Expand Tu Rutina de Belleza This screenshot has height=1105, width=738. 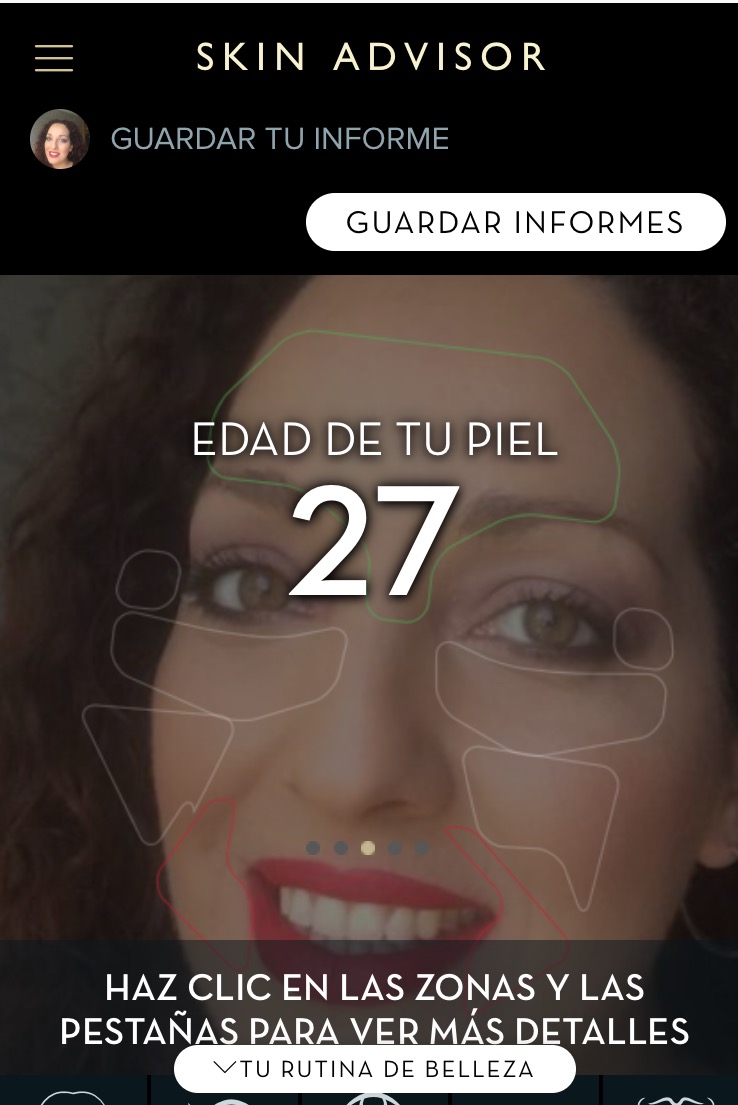375,1069
